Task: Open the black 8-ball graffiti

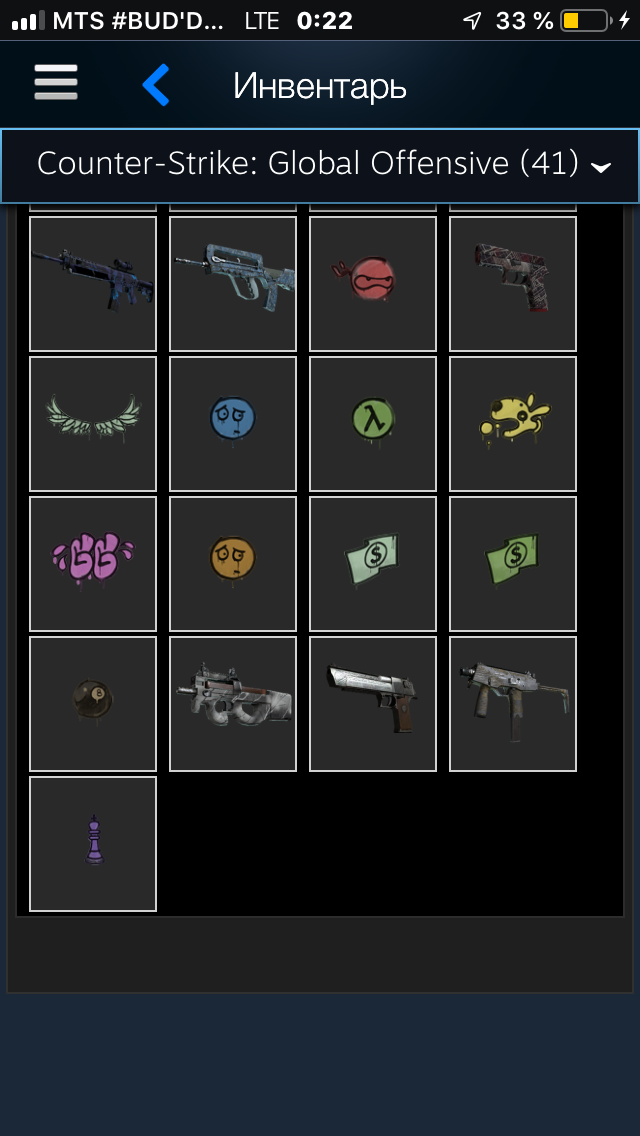Action: (x=93, y=703)
